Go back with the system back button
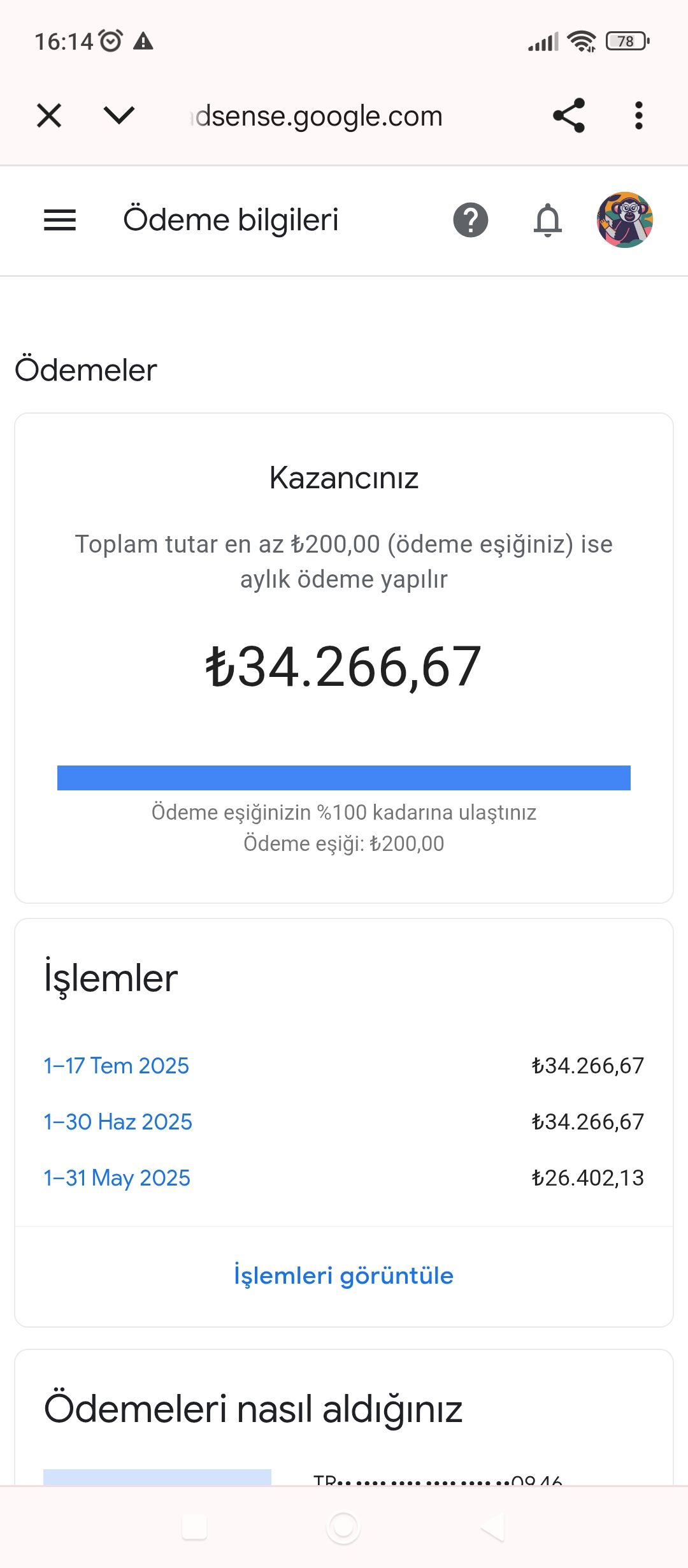Screen dimensions: 688x1568 point(493,1528)
